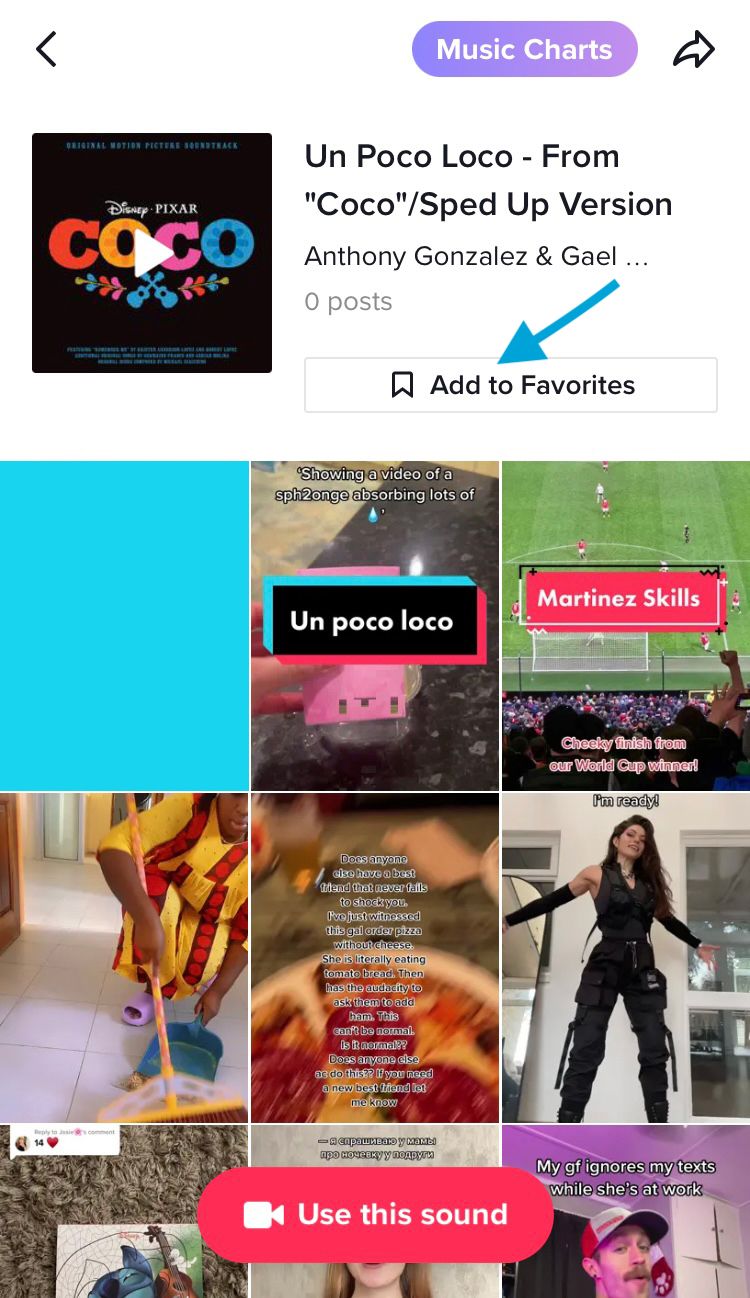Screen dimensions: 750x1298
Task: Open the 'I'm ready!' video
Action: [x=626, y=958]
